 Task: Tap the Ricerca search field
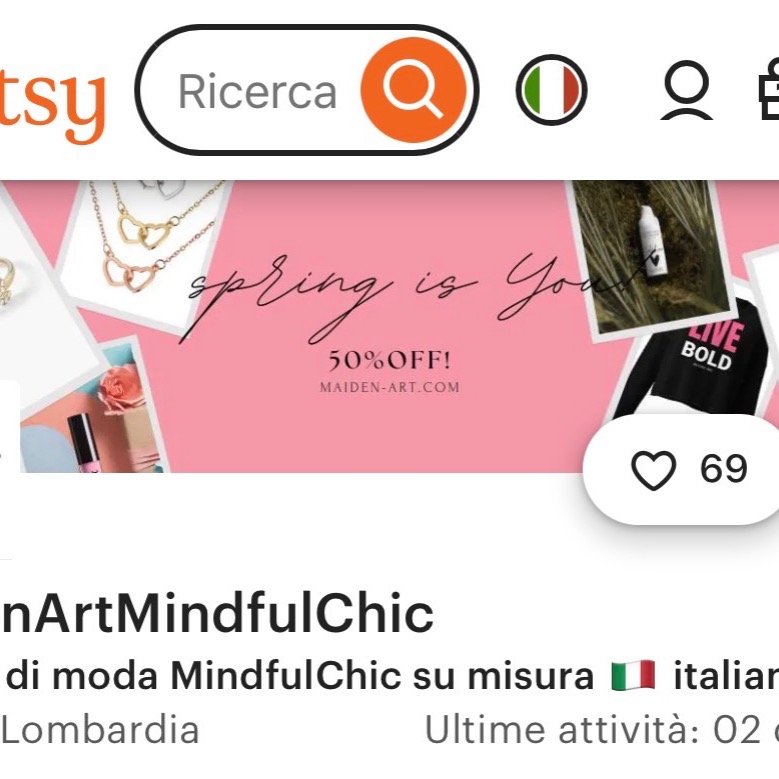click(257, 92)
